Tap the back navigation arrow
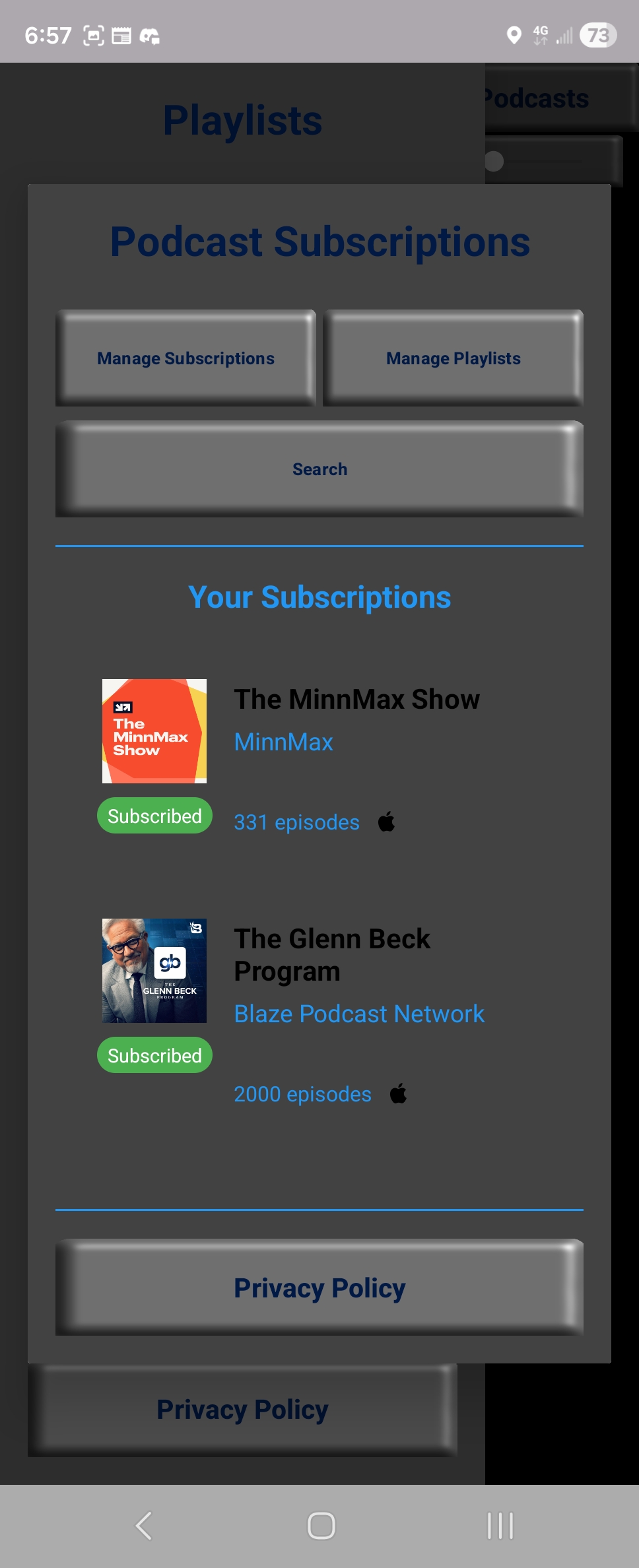639x1568 pixels. (144, 1526)
